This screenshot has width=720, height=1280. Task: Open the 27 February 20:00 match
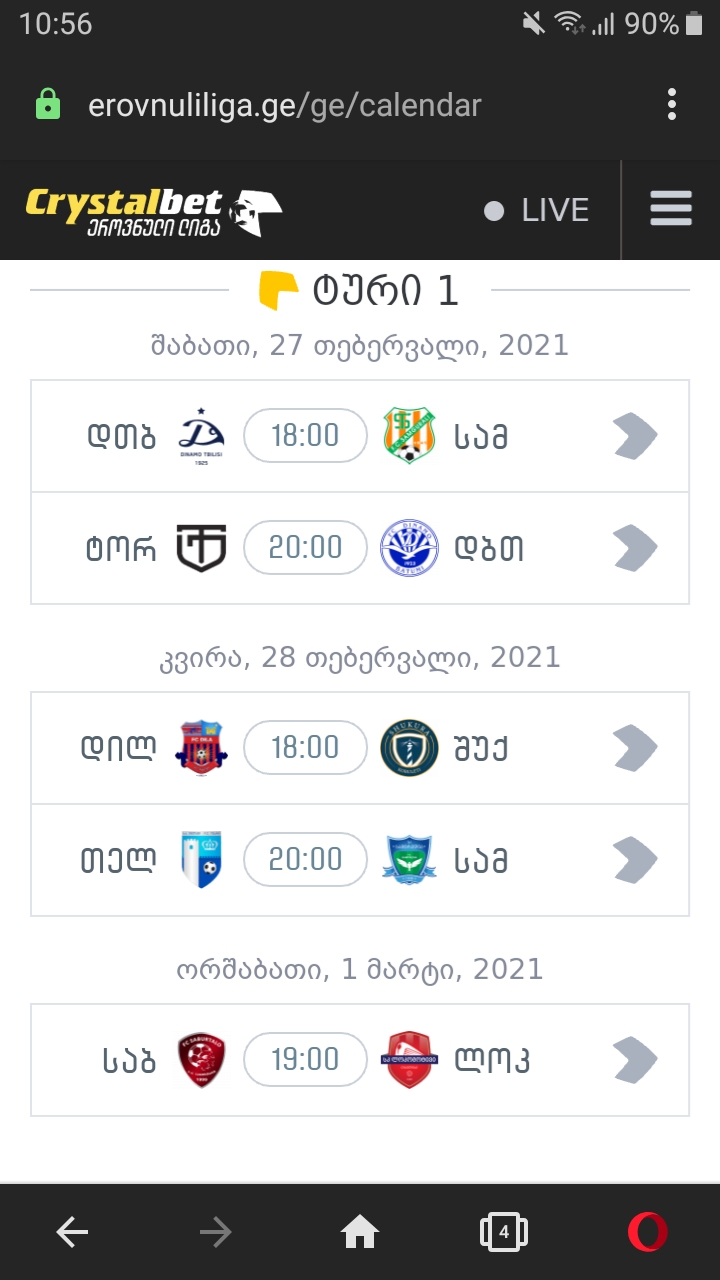pyautogui.click(x=635, y=548)
